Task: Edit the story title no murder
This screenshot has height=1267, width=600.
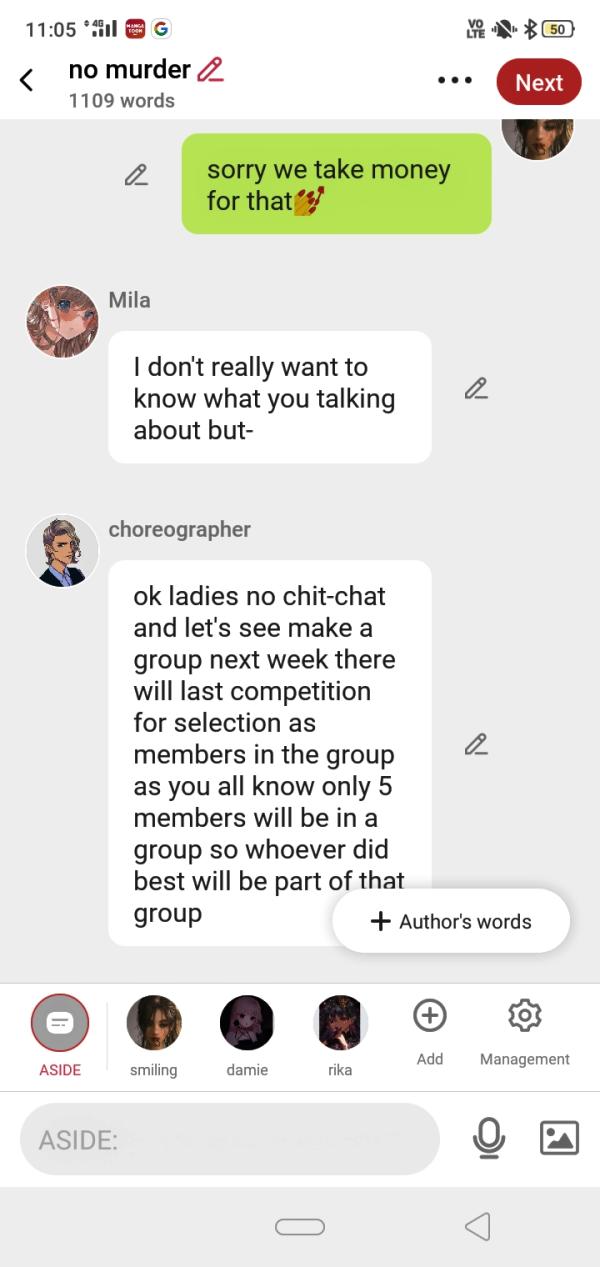Action: coord(210,70)
